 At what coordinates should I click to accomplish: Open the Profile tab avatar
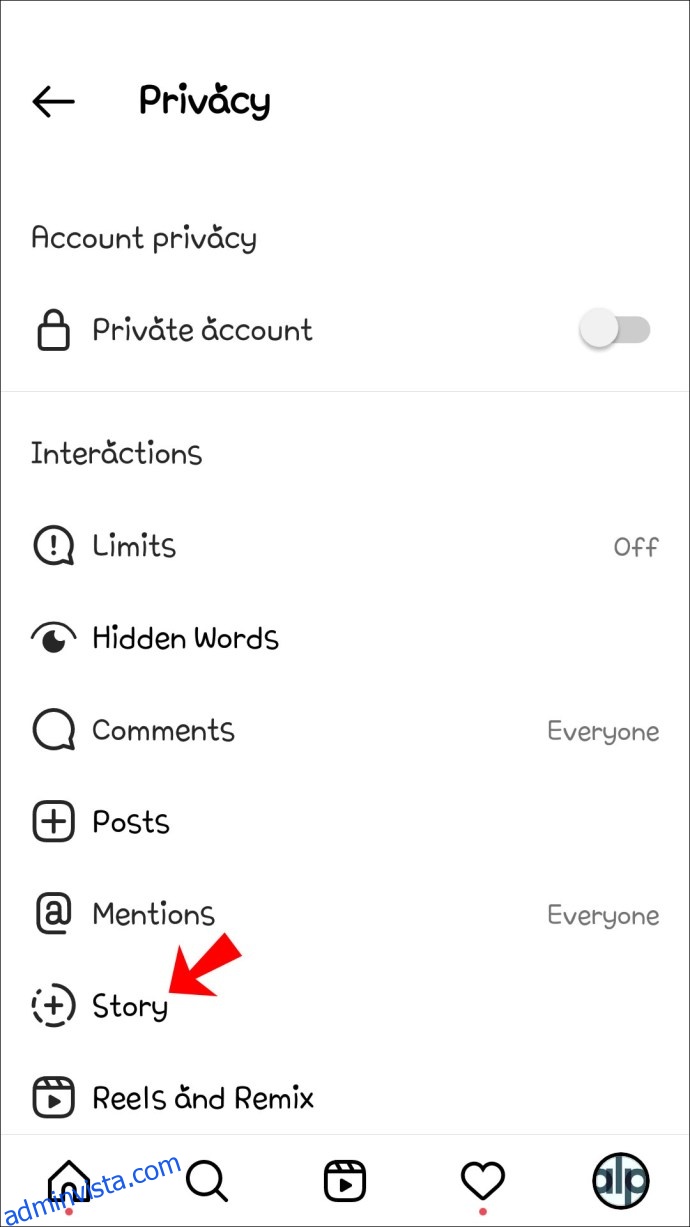pyautogui.click(x=621, y=1181)
